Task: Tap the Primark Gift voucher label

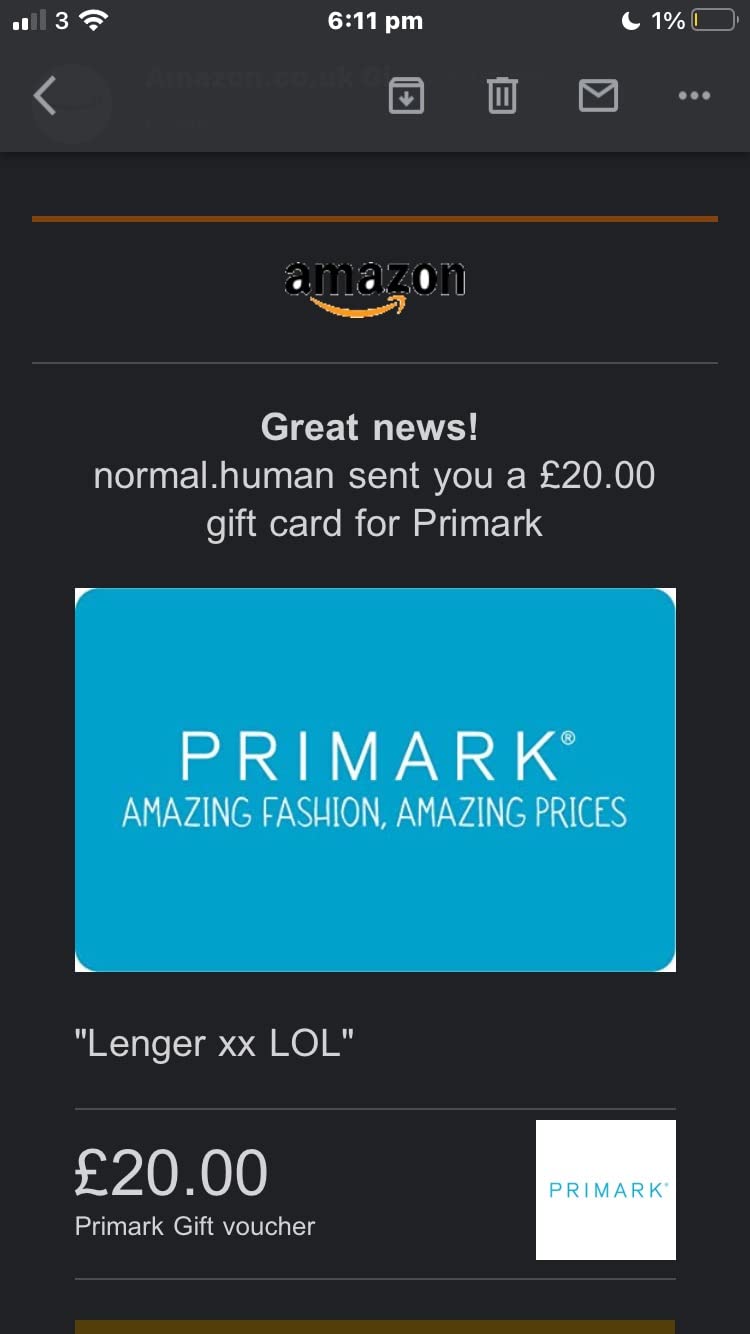Action: 194,1226
